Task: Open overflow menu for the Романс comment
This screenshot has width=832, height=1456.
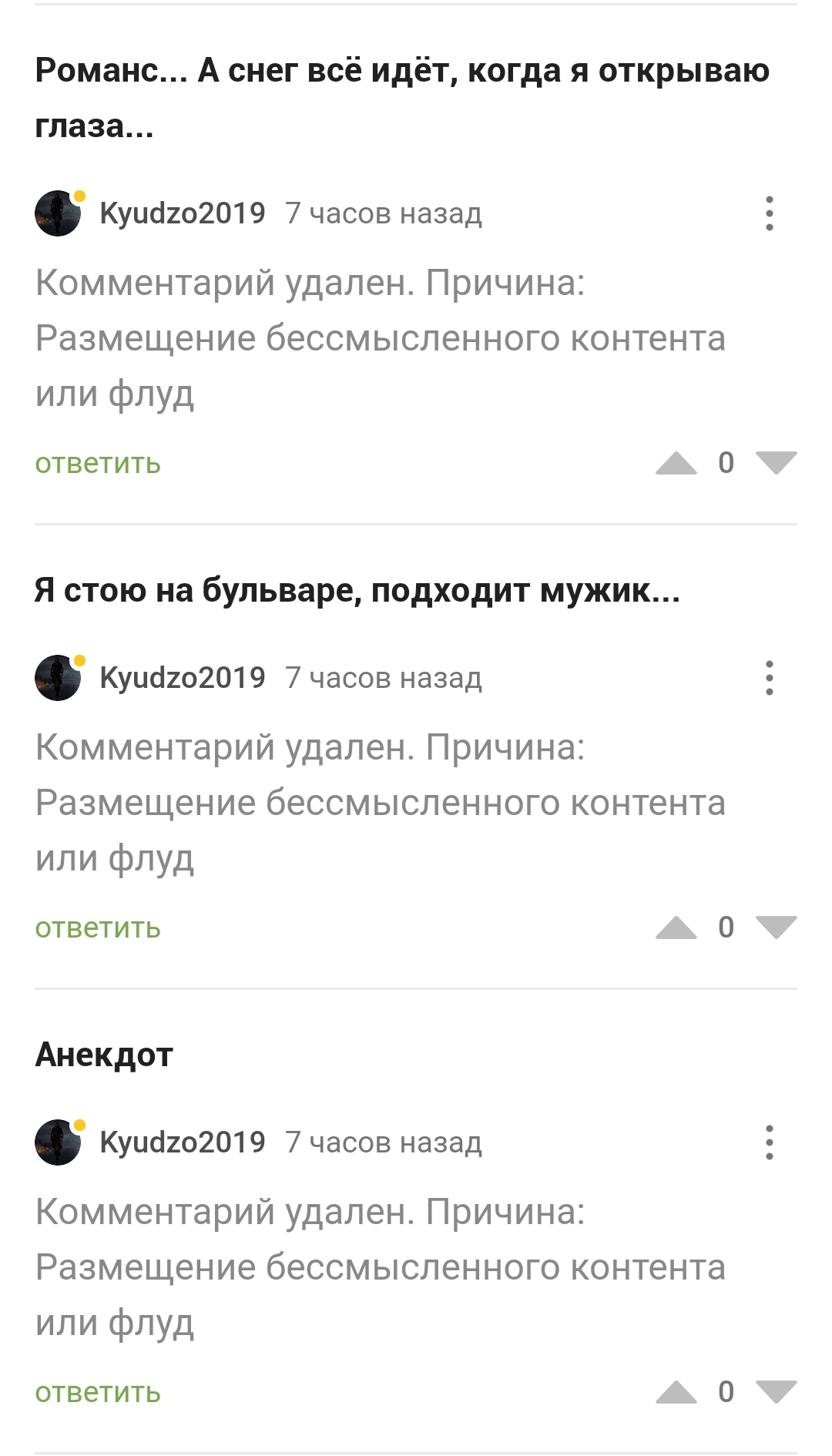Action: 769,213
